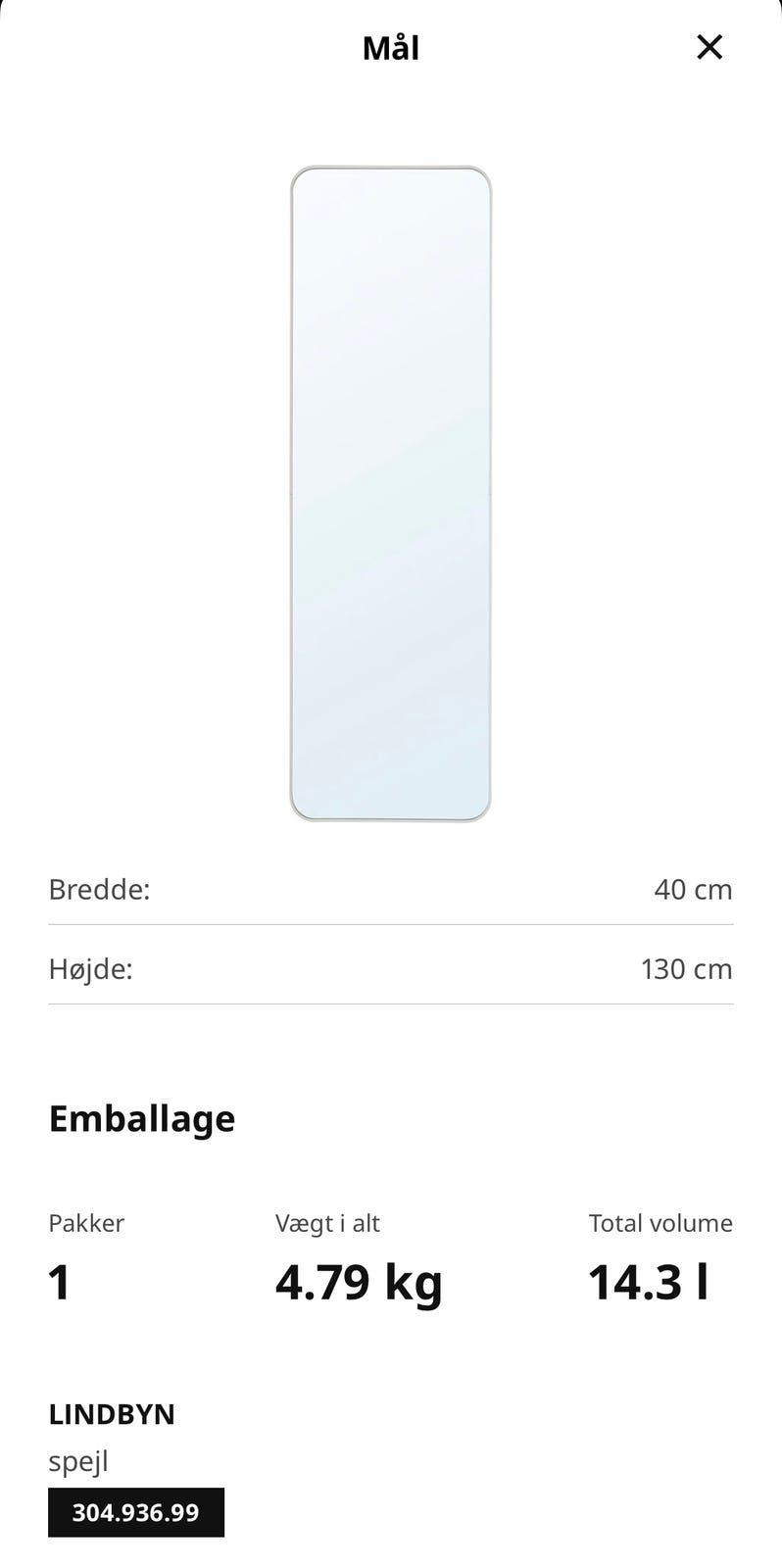Screen dimensions: 782x1568
Task: Click the black article number badge
Action: pyautogui.click(x=135, y=1512)
